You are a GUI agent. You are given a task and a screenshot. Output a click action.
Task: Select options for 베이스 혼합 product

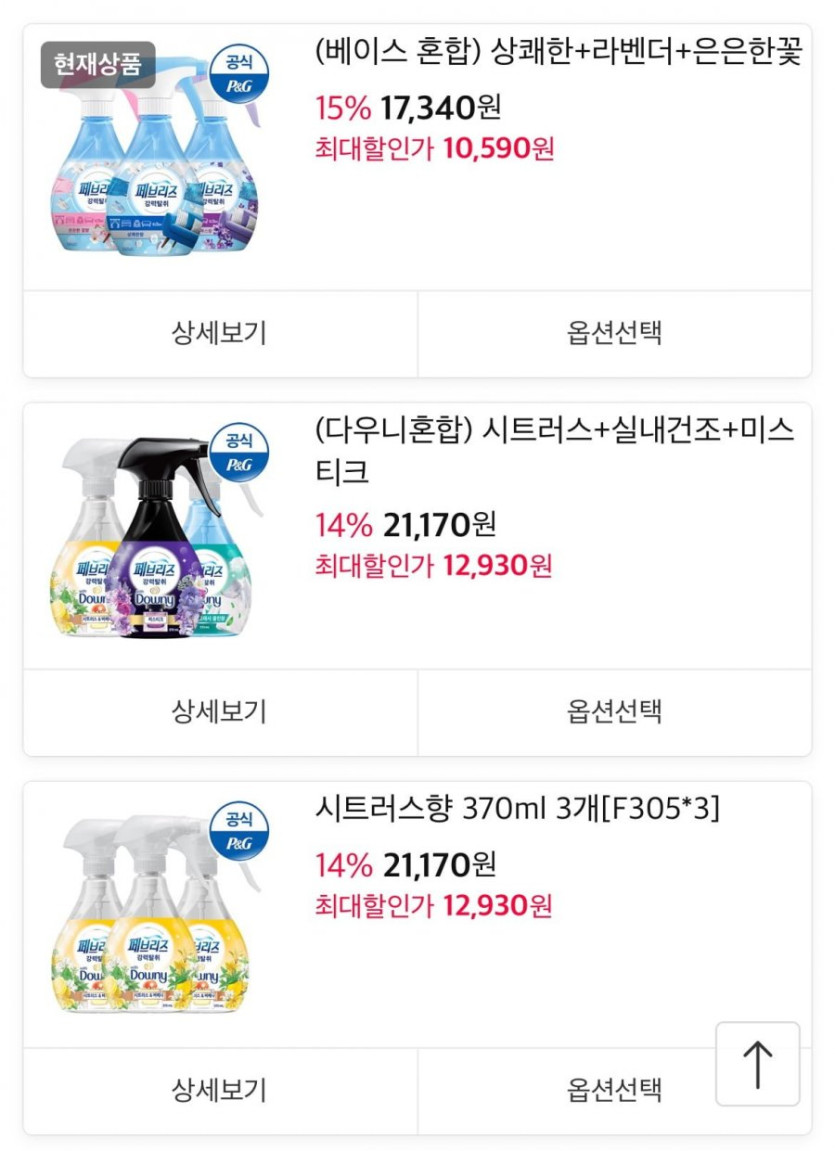click(614, 333)
